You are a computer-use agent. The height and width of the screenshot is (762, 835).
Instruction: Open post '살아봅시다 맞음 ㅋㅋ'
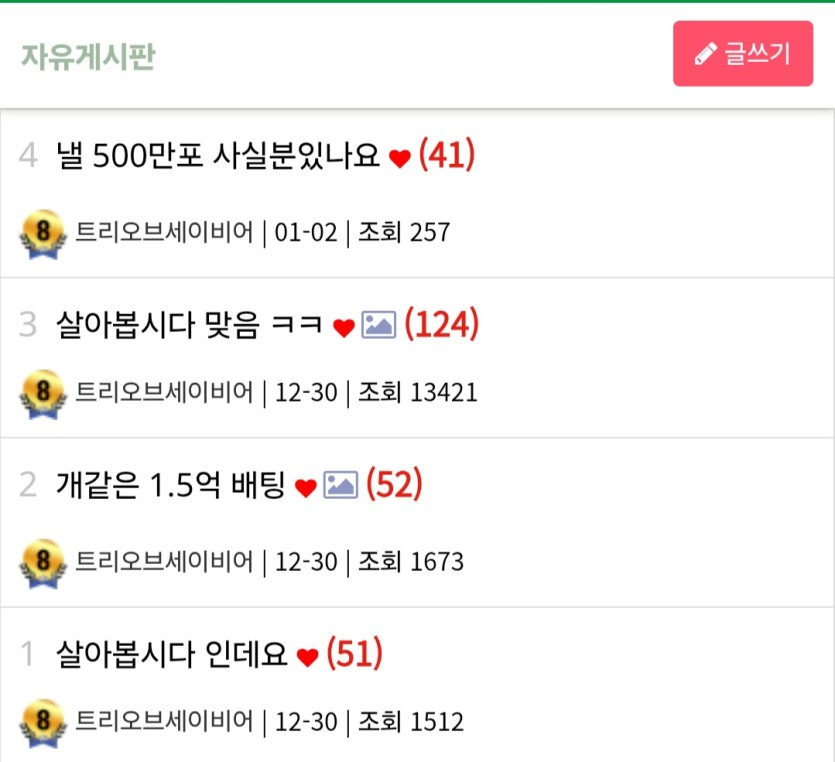click(190, 325)
